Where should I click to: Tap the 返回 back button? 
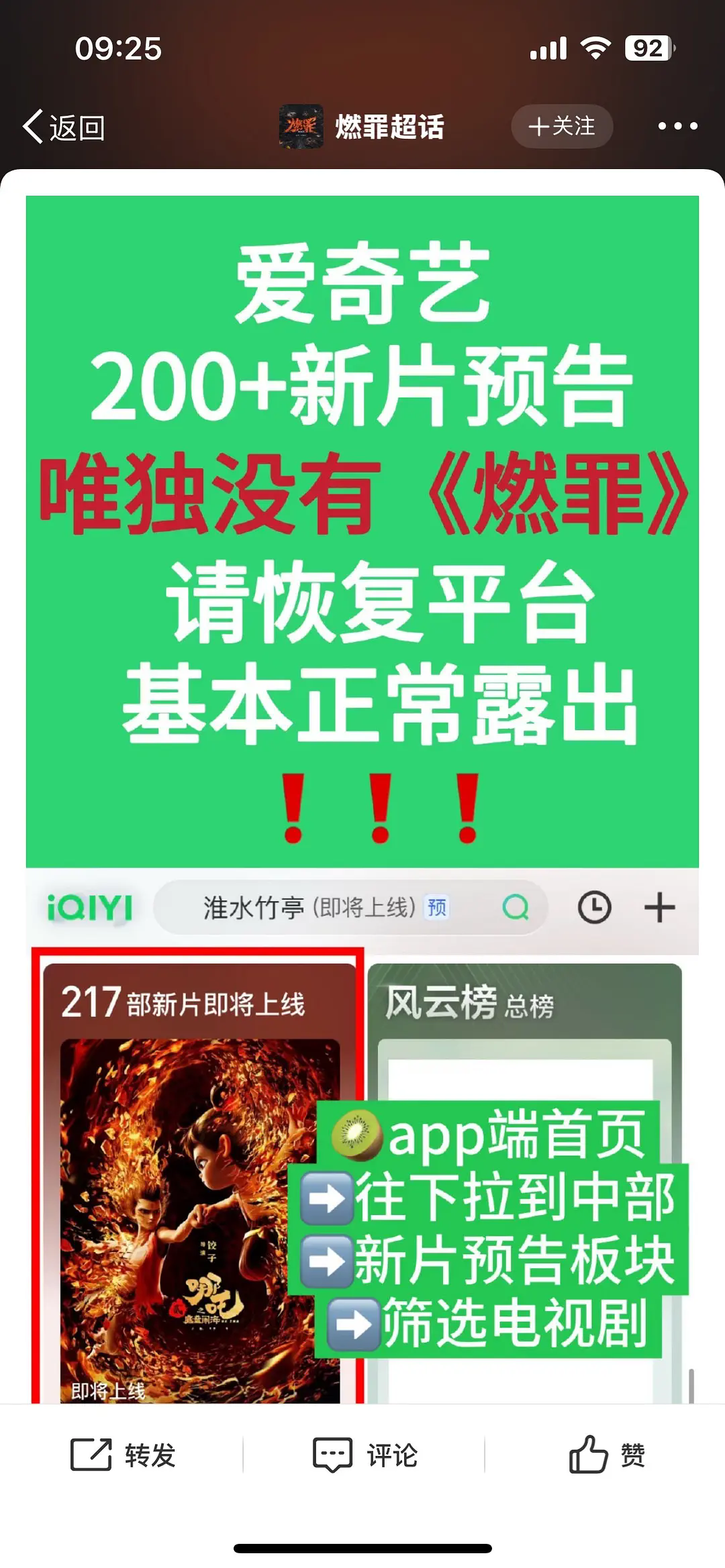click(x=64, y=127)
